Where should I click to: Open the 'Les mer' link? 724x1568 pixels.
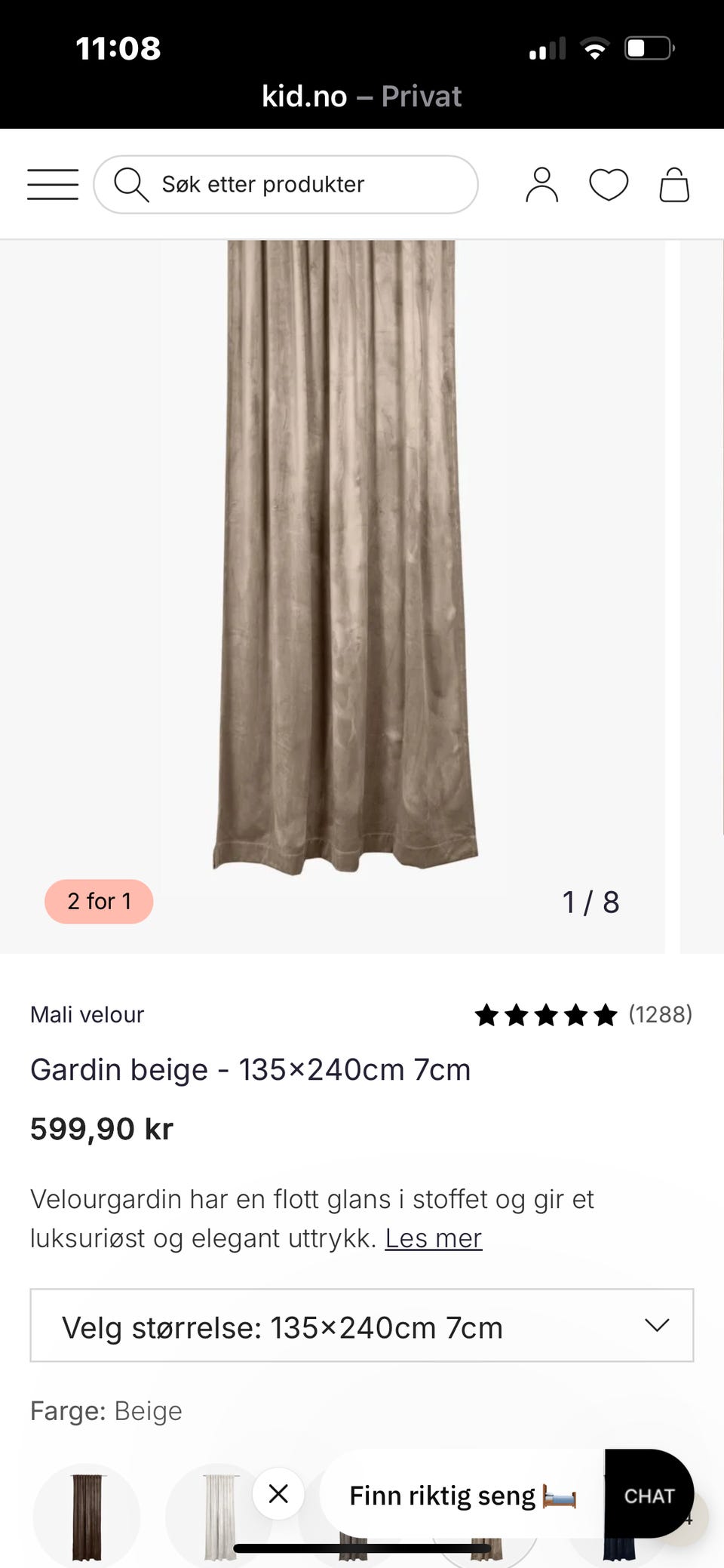pyautogui.click(x=433, y=1237)
